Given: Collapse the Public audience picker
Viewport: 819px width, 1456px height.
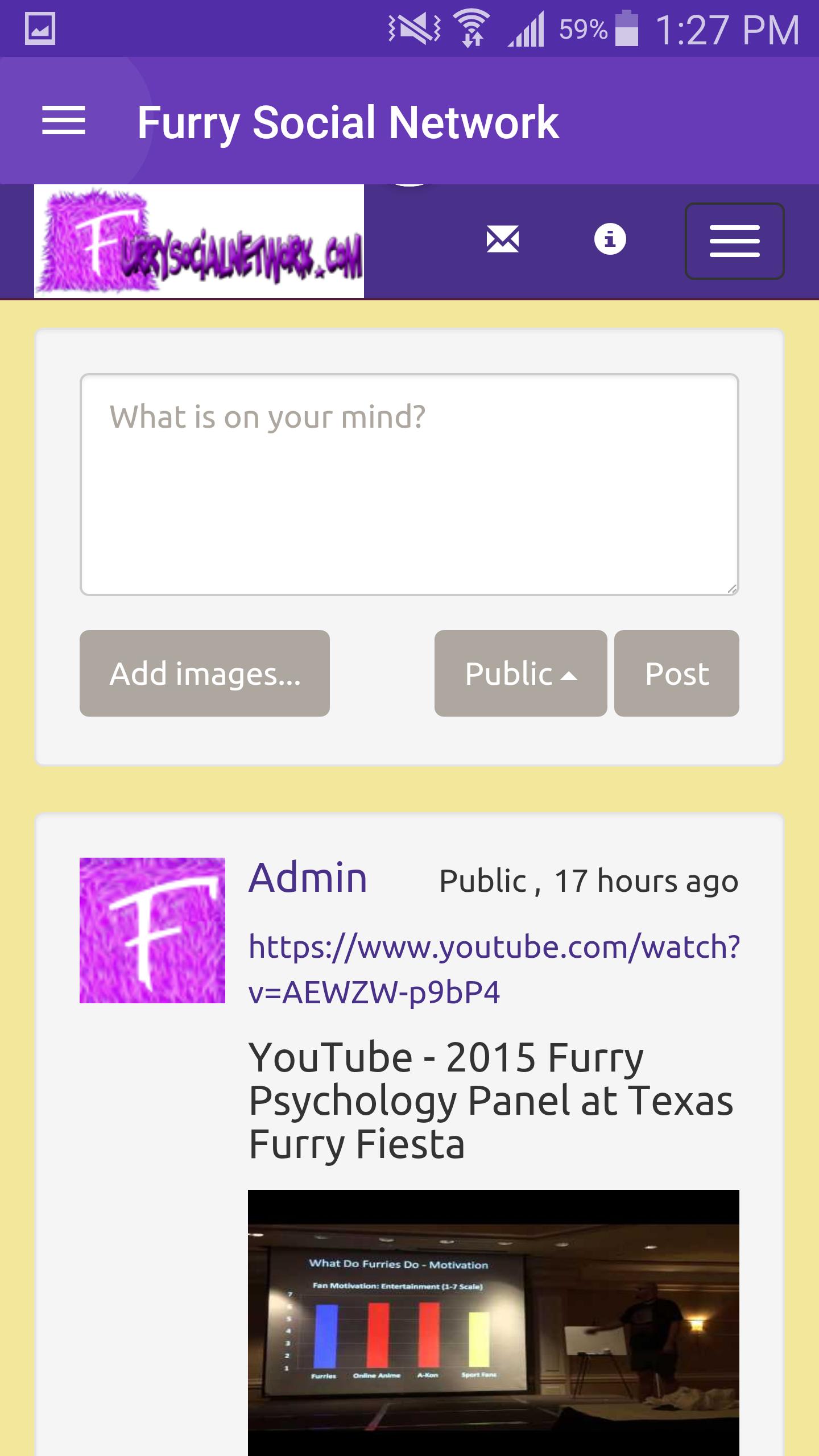Looking at the screenshot, I should point(520,675).
